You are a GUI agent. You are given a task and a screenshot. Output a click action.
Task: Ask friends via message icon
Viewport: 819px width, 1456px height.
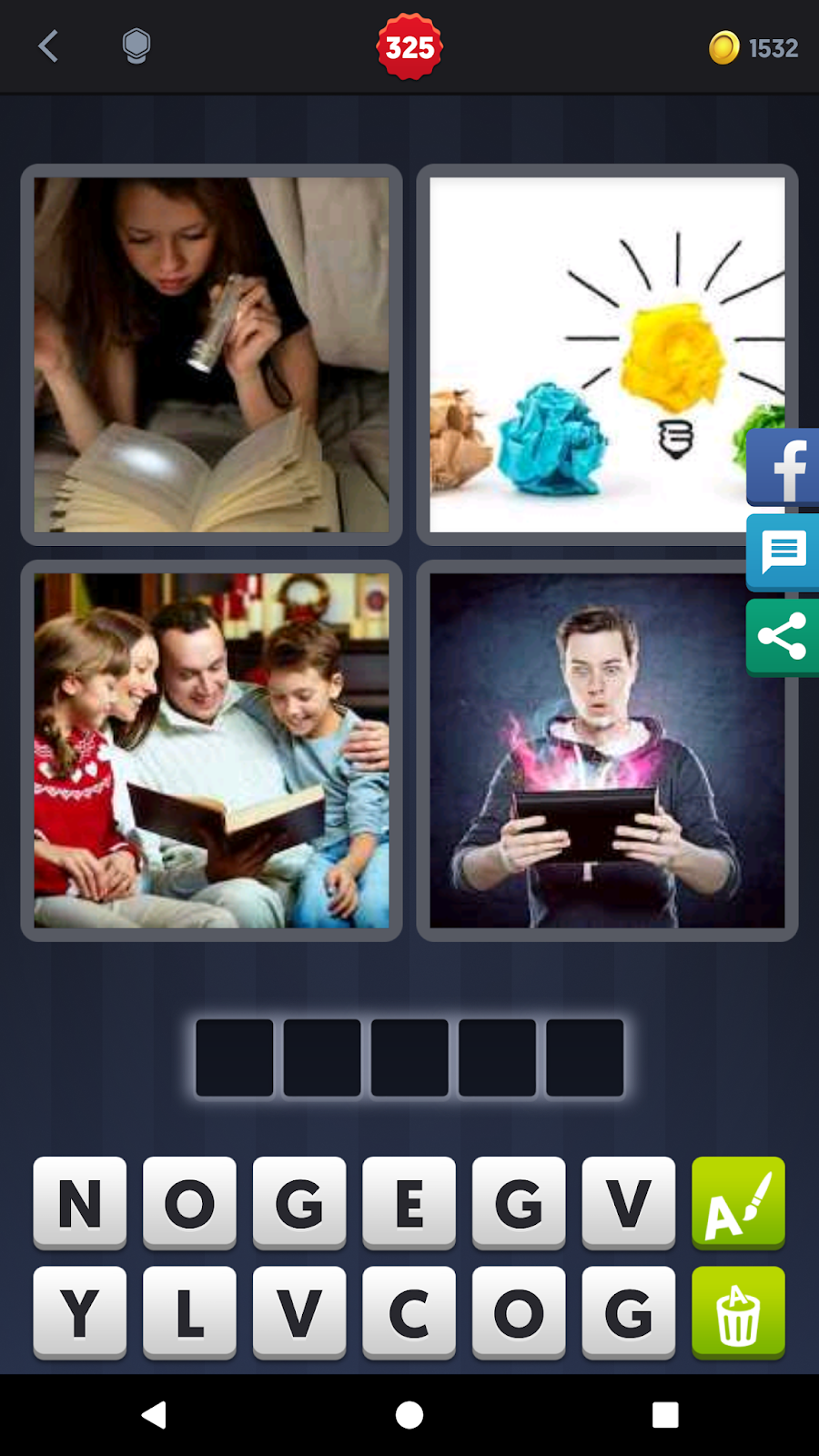click(x=783, y=551)
